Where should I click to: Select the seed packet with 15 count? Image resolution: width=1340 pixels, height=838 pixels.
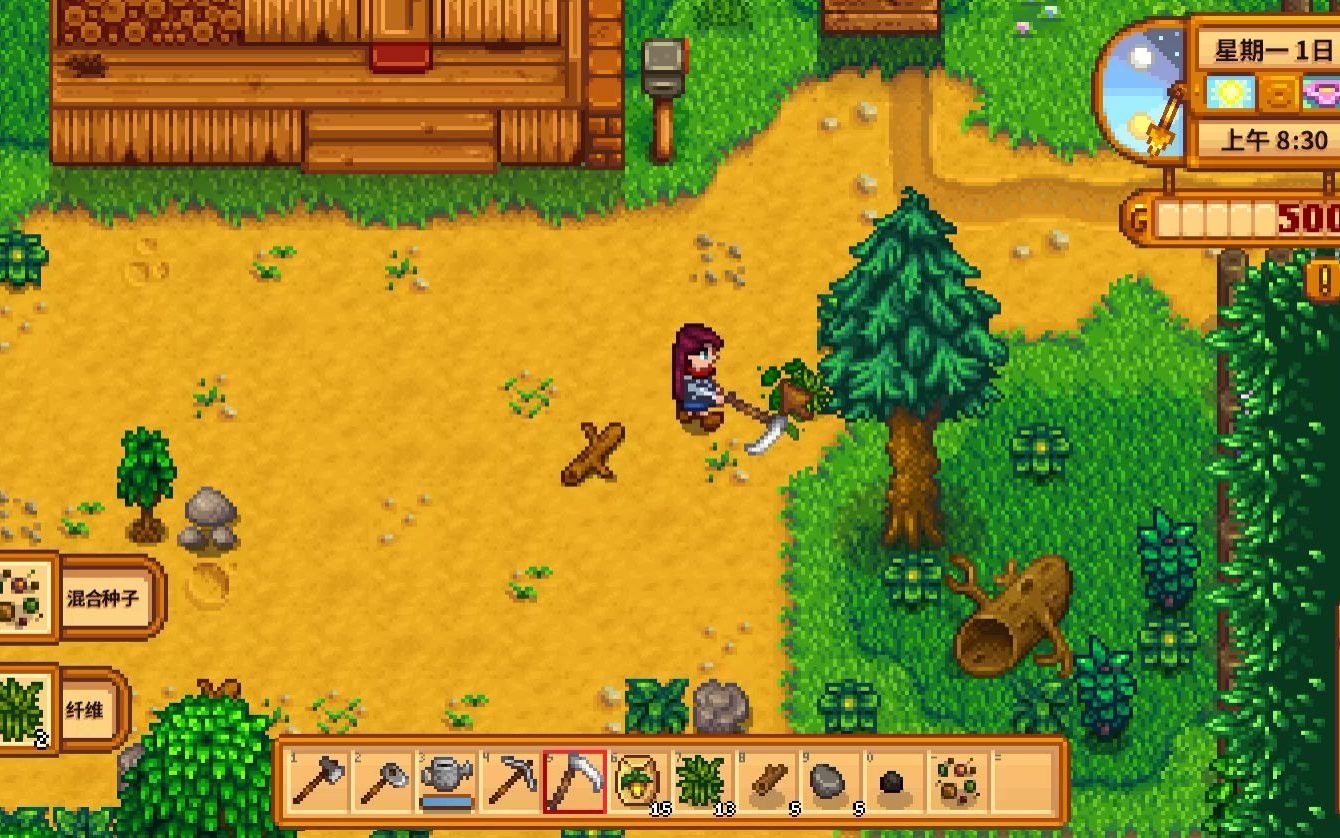(x=638, y=782)
